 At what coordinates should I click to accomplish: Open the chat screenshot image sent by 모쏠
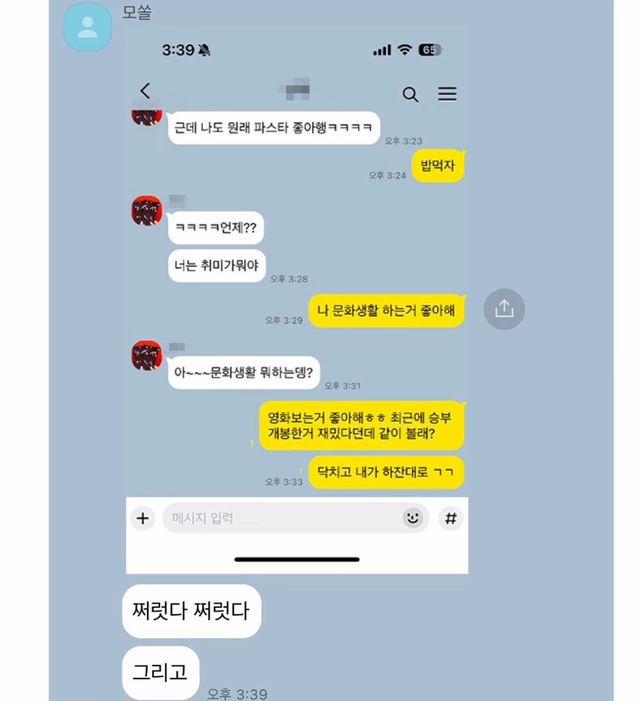point(297,300)
